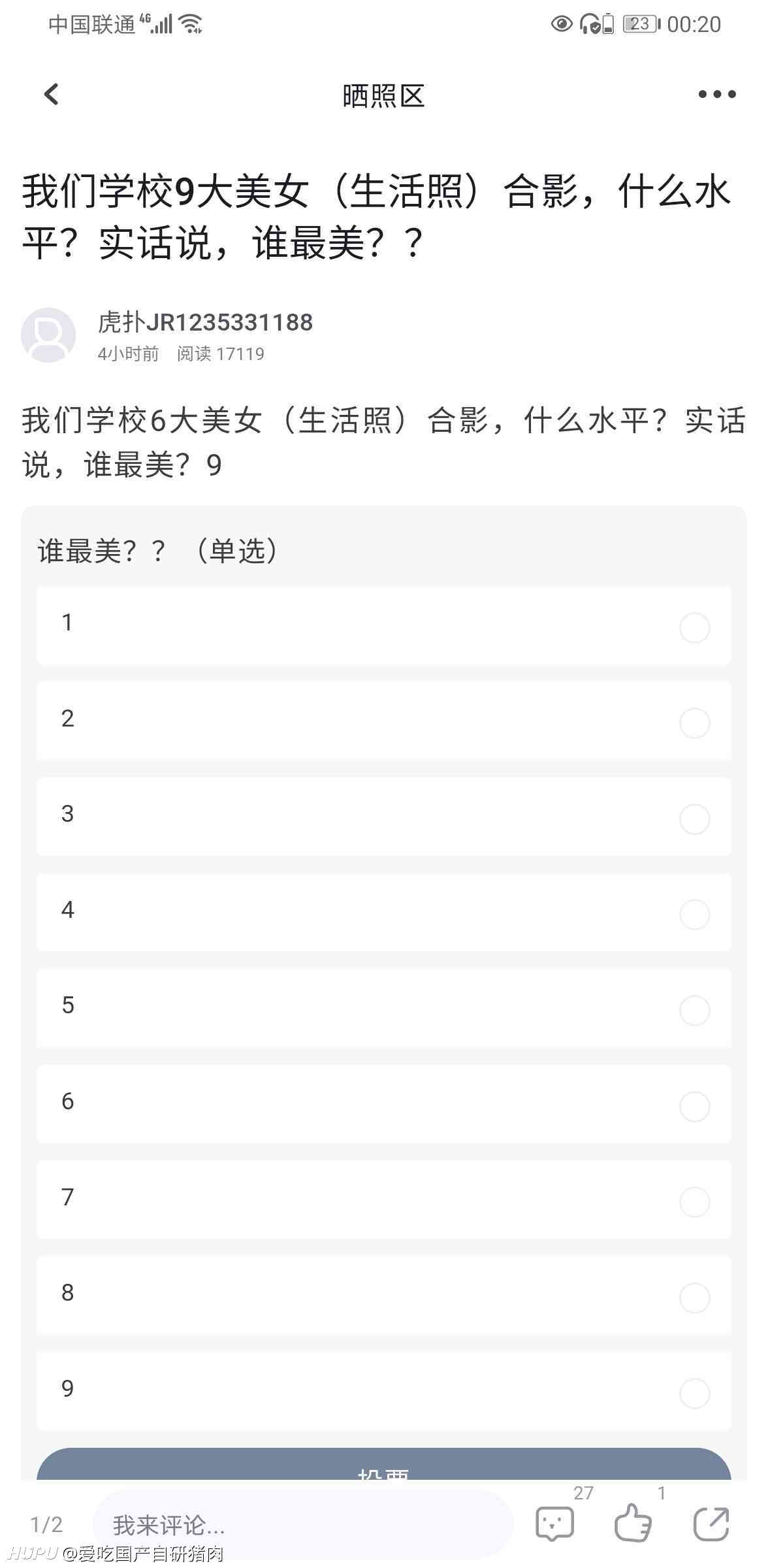Go back from the 晒照区 post

point(51,94)
